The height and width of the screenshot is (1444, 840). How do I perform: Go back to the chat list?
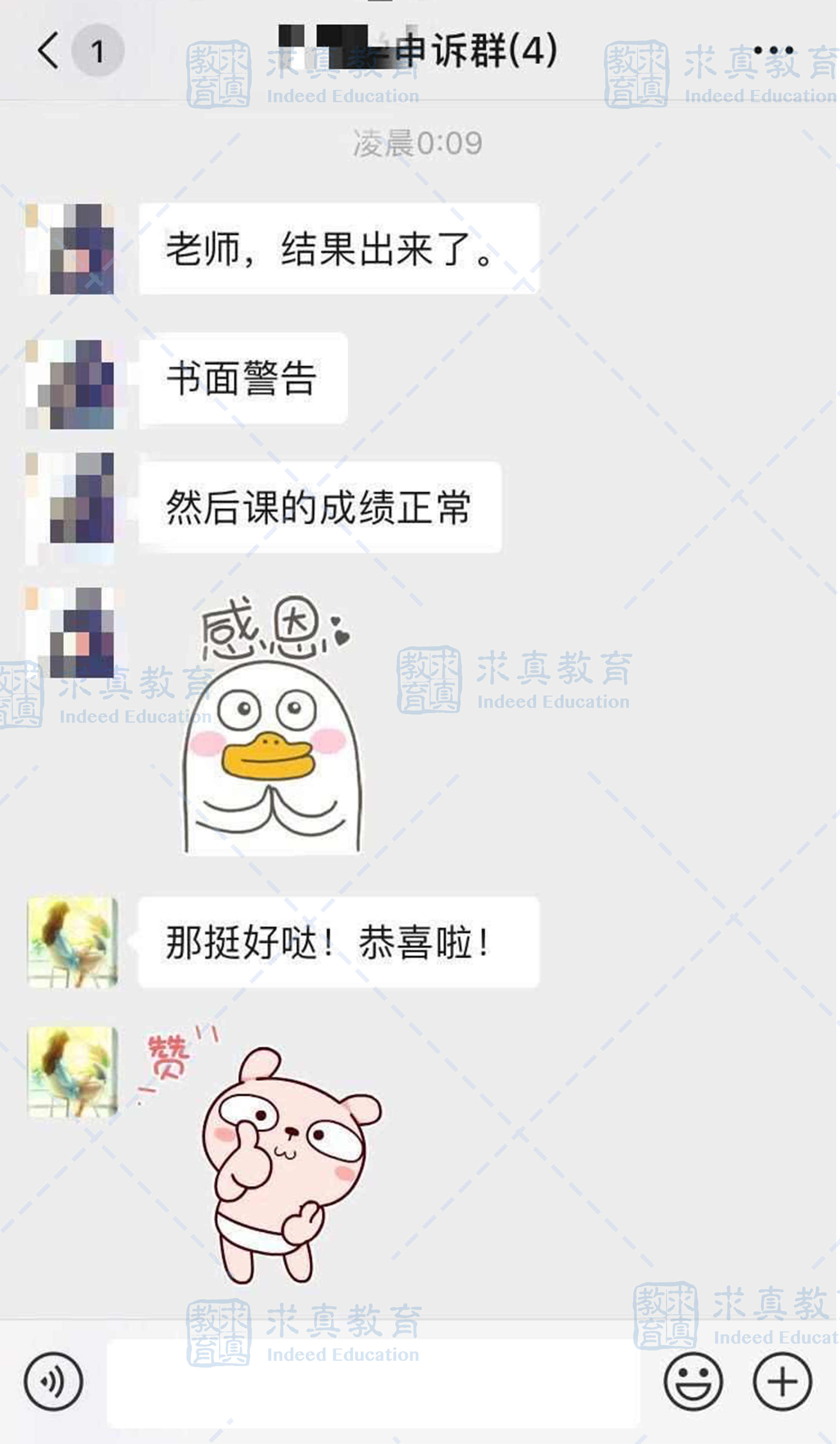pyautogui.click(x=48, y=50)
